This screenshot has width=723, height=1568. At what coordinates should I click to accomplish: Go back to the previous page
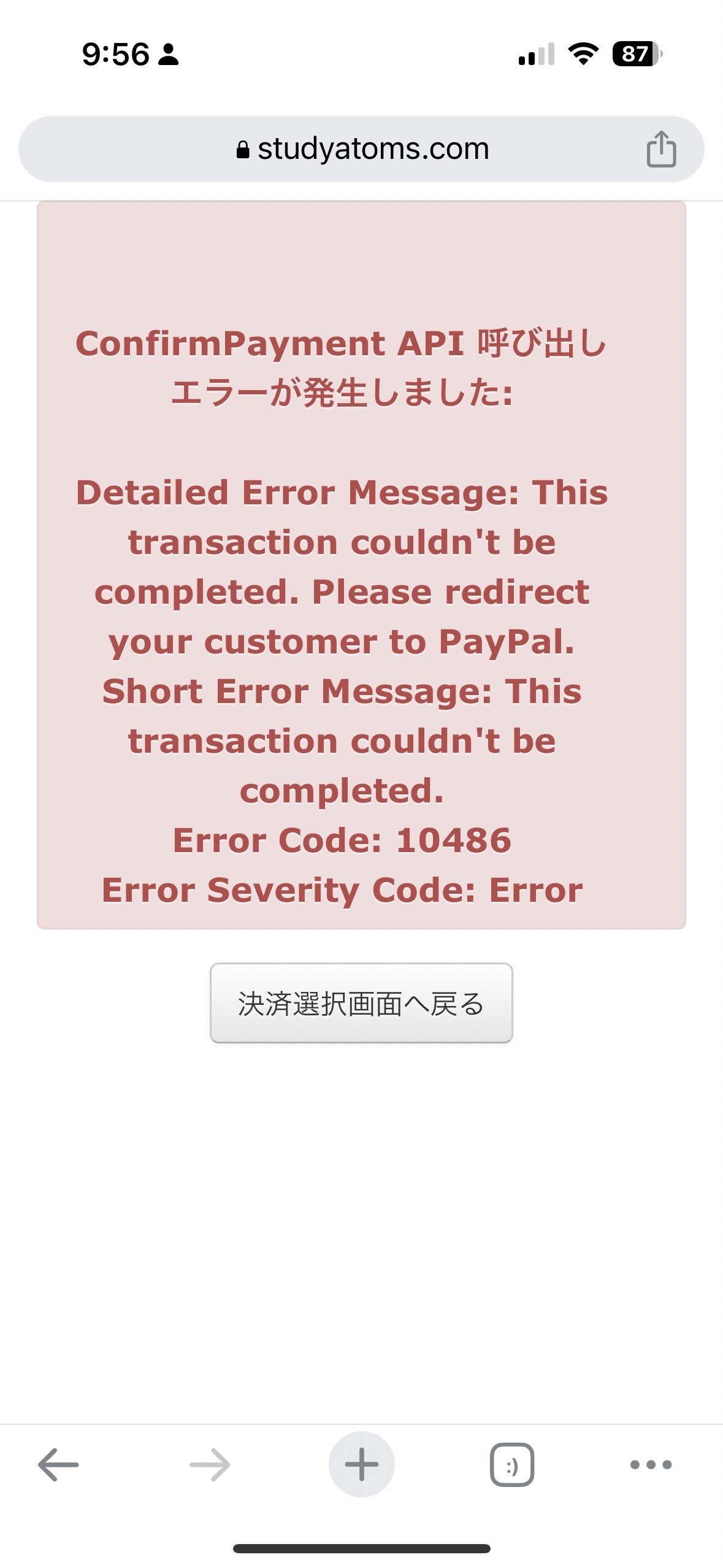[58, 1464]
